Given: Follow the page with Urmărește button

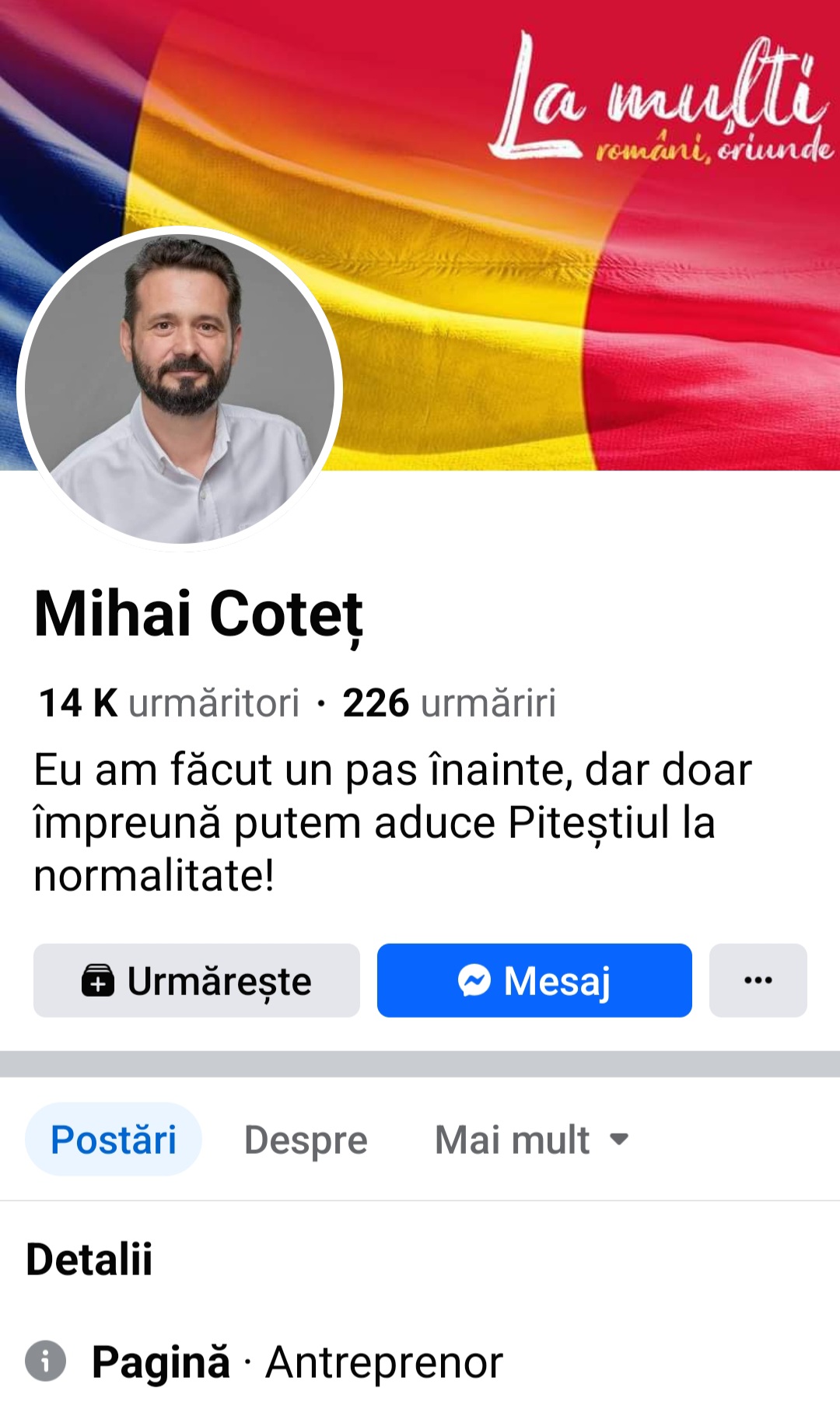Looking at the screenshot, I should coord(196,980).
